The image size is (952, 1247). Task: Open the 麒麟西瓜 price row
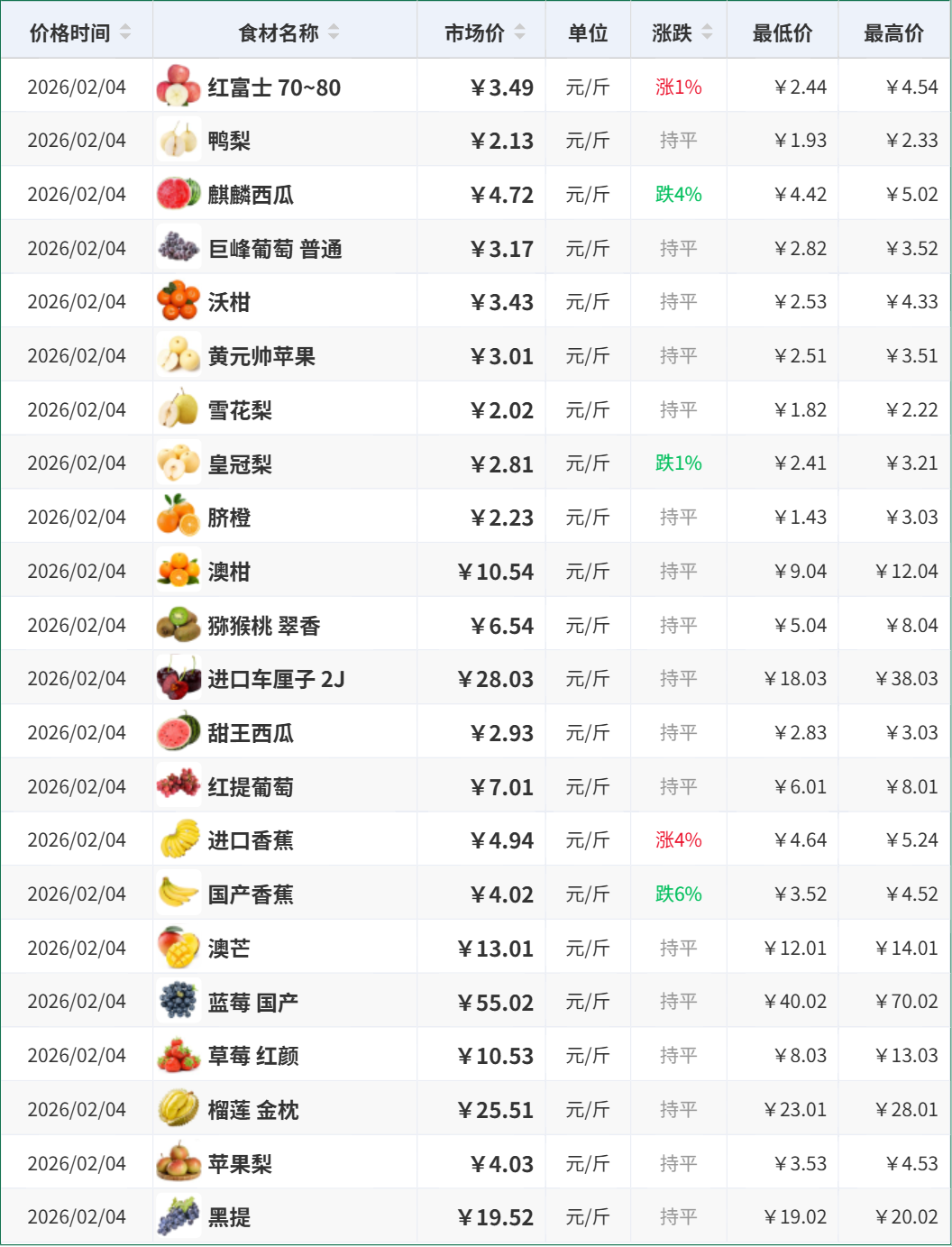(476, 194)
